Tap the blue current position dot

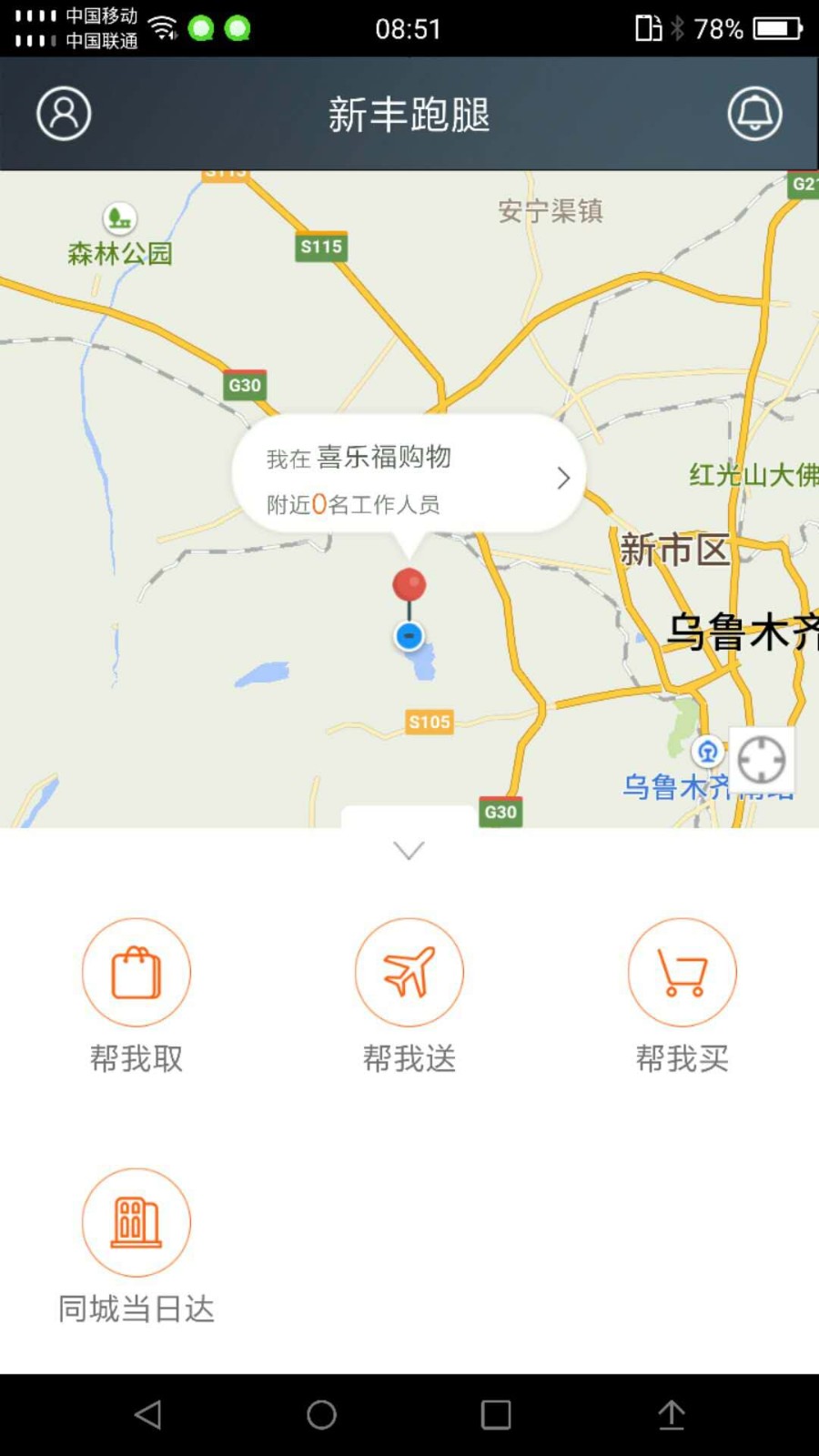[409, 636]
